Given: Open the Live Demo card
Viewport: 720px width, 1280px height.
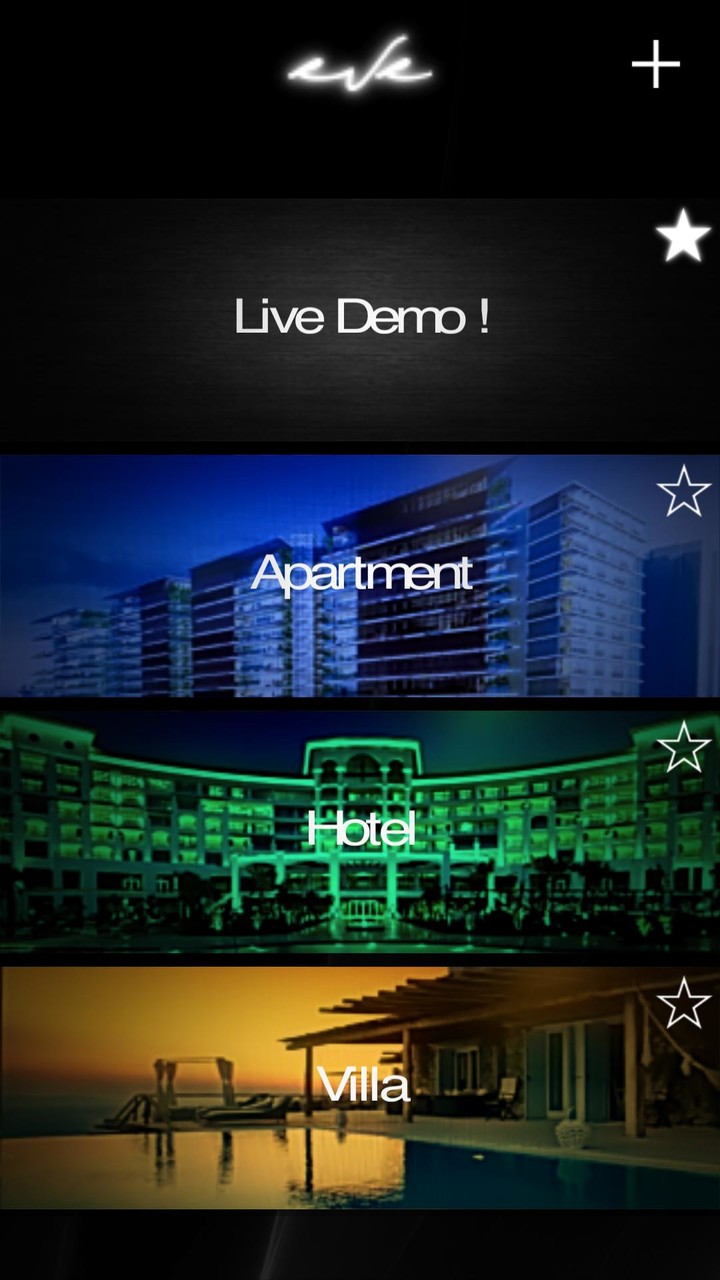Looking at the screenshot, I should pos(360,318).
